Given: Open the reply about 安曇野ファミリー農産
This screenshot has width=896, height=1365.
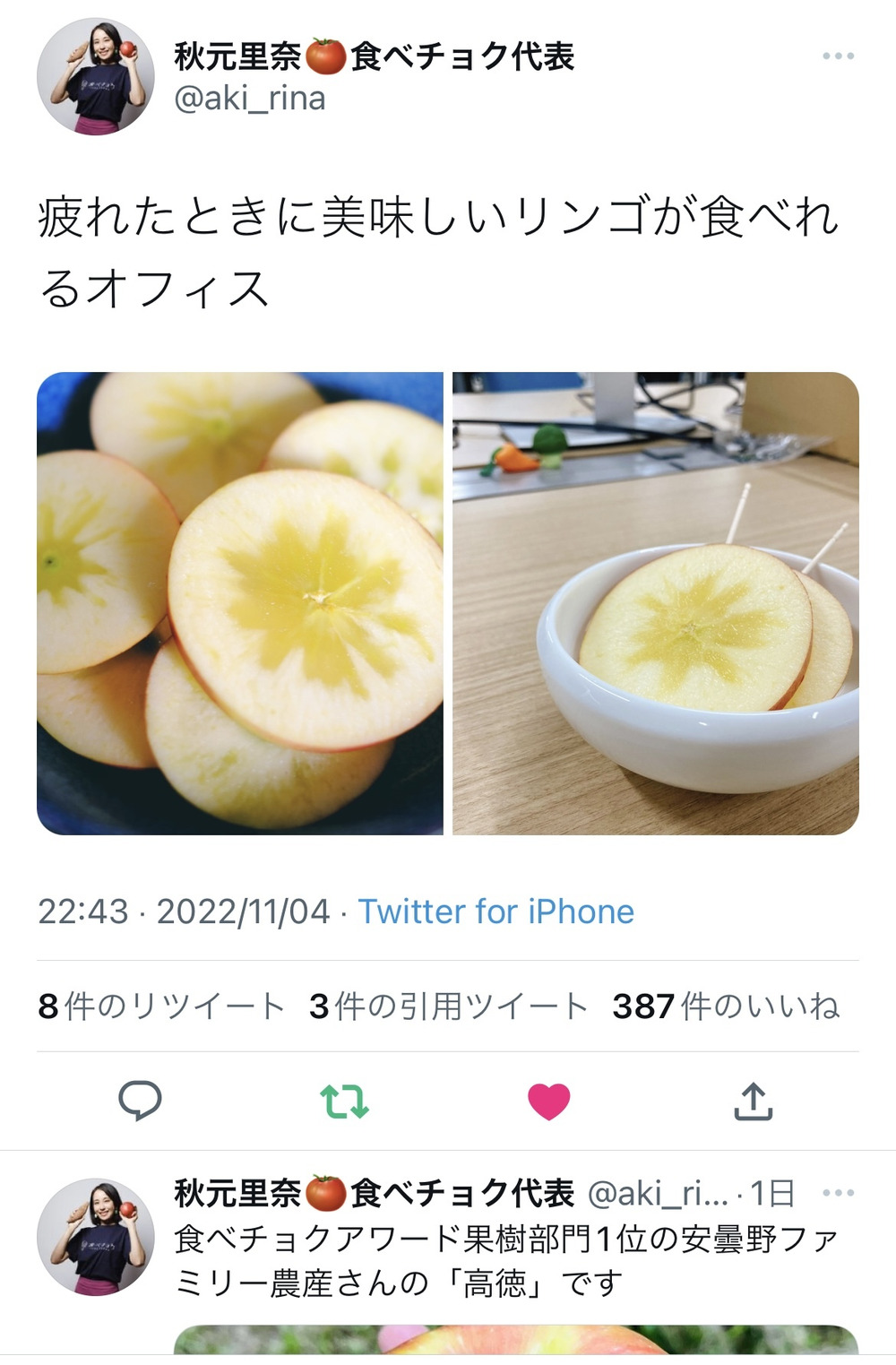Looking at the screenshot, I should point(506,1261).
